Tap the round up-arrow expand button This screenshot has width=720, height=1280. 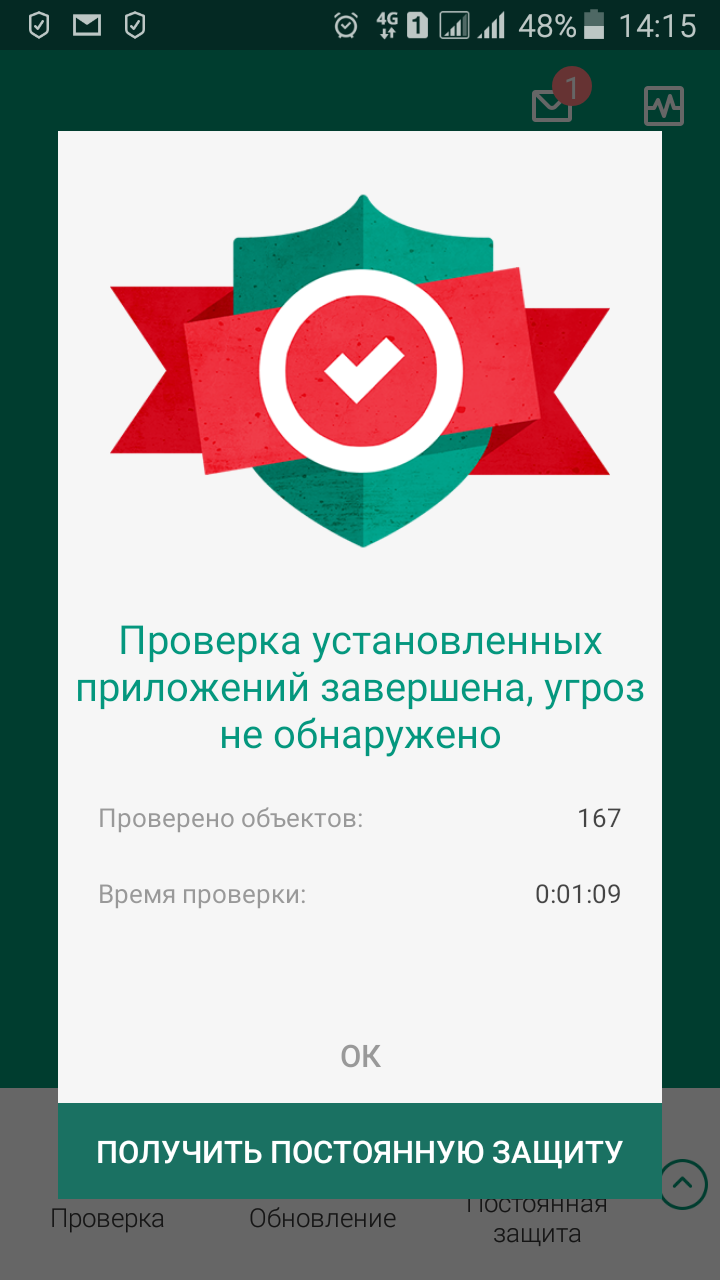point(683,1184)
